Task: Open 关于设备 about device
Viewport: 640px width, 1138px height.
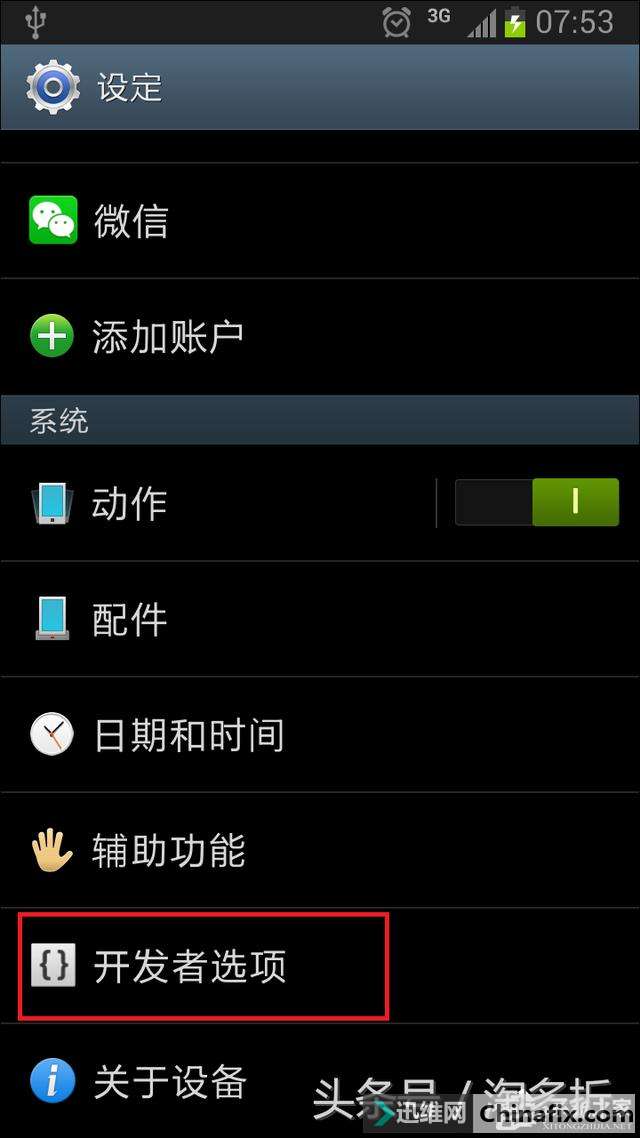Action: [x=168, y=1081]
